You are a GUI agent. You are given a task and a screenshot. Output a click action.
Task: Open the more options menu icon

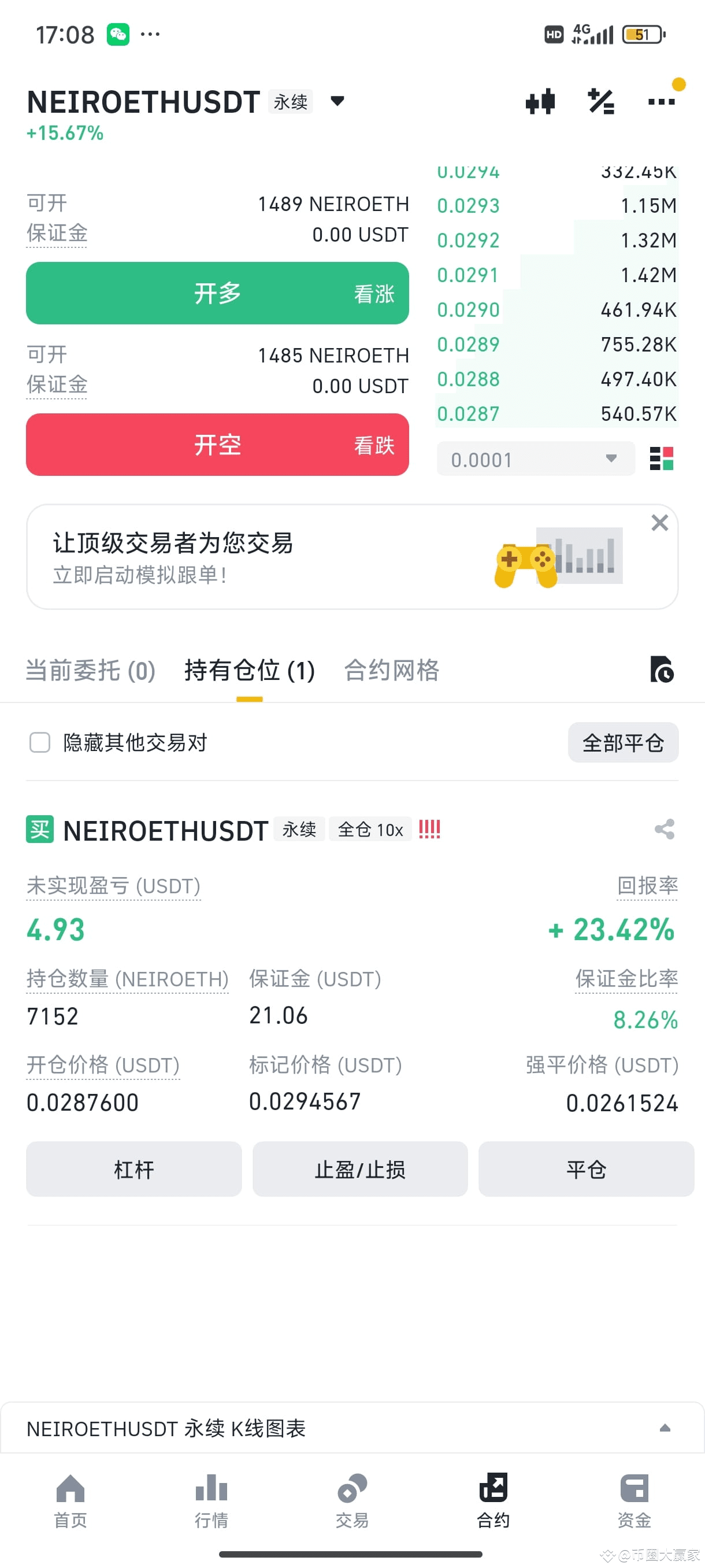point(662,102)
